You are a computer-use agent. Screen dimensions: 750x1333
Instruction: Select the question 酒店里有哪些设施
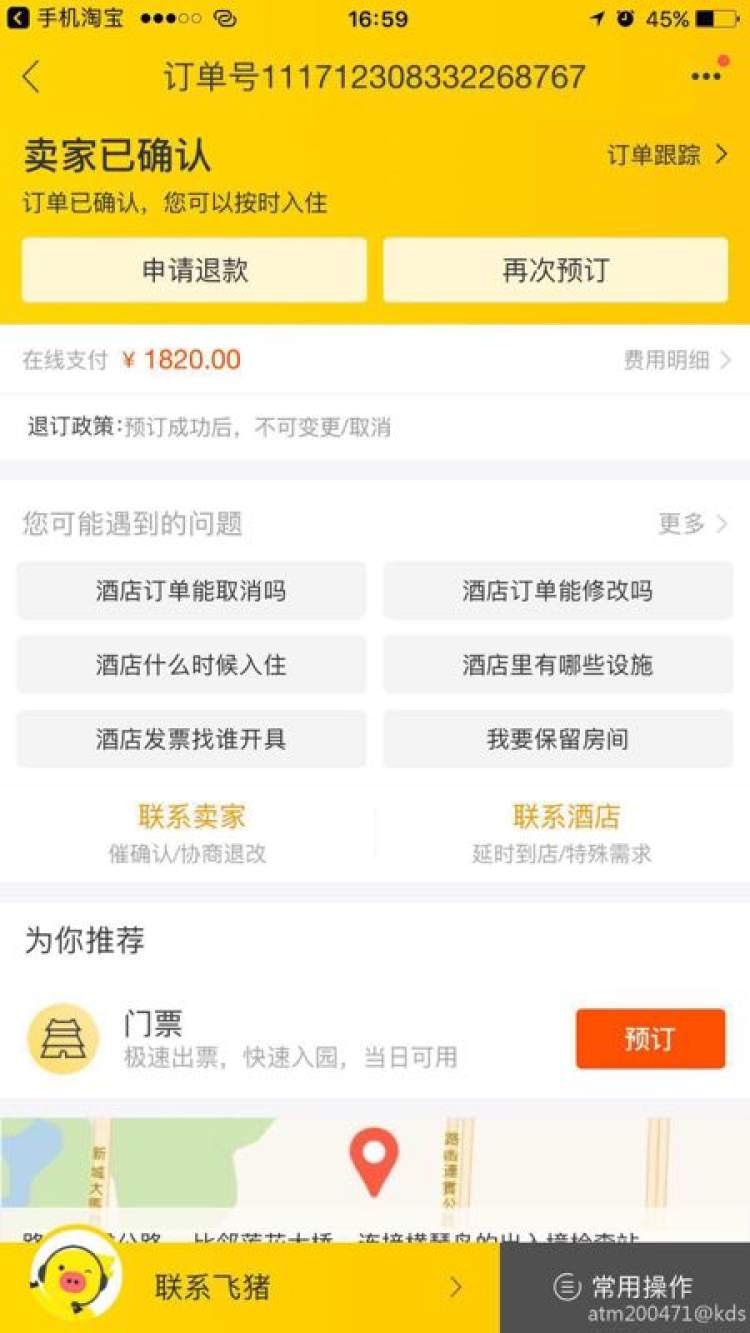[x=557, y=665]
